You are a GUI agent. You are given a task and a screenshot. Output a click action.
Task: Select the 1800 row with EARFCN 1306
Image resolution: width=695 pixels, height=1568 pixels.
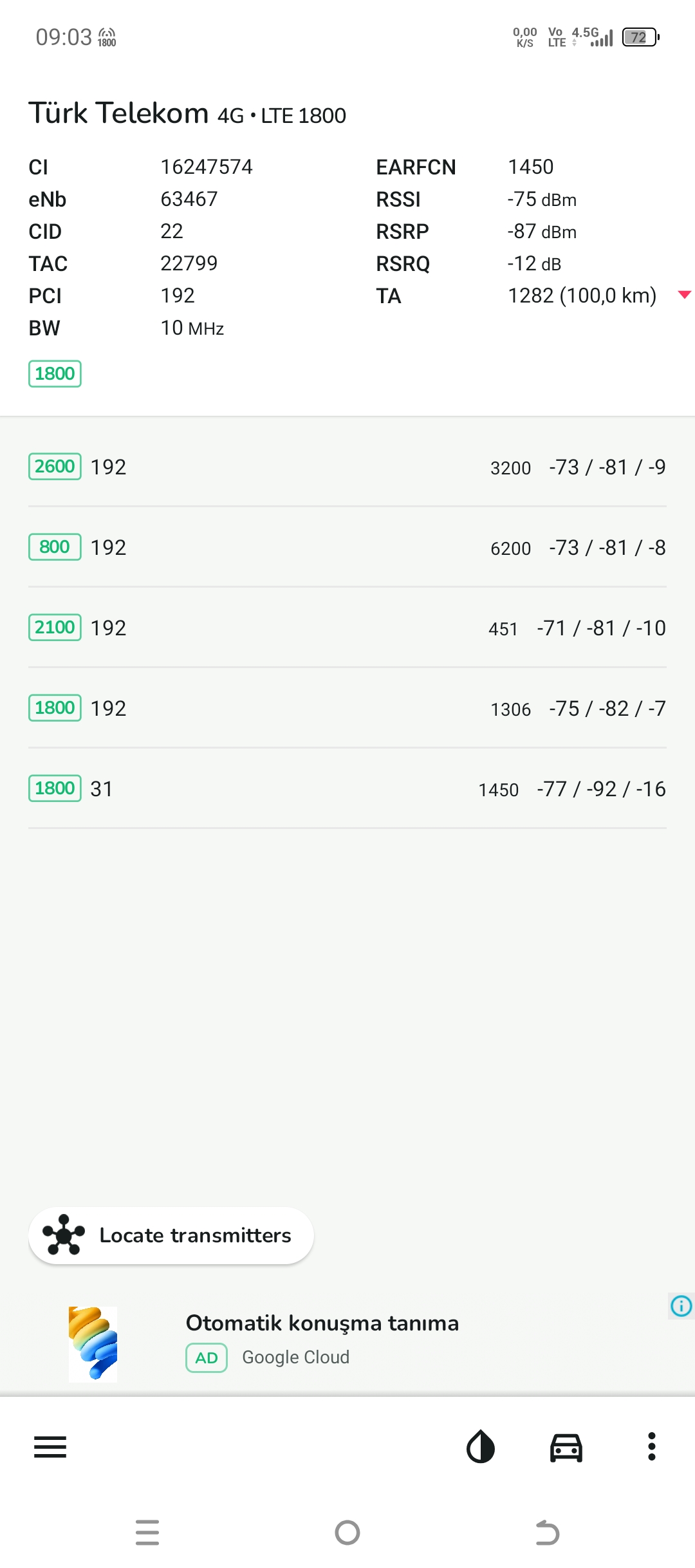click(347, 708)
